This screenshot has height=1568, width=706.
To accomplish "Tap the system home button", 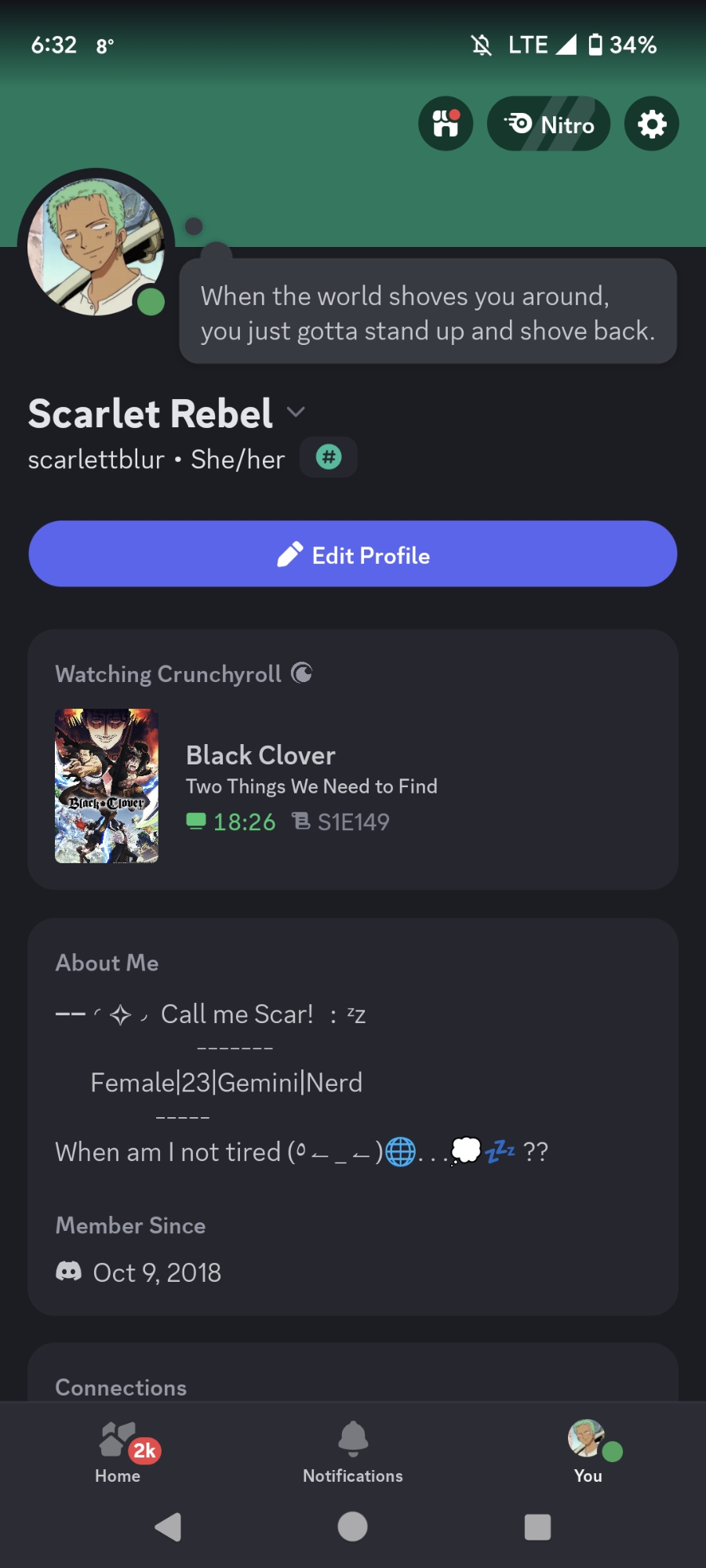I will (353, 1526).
